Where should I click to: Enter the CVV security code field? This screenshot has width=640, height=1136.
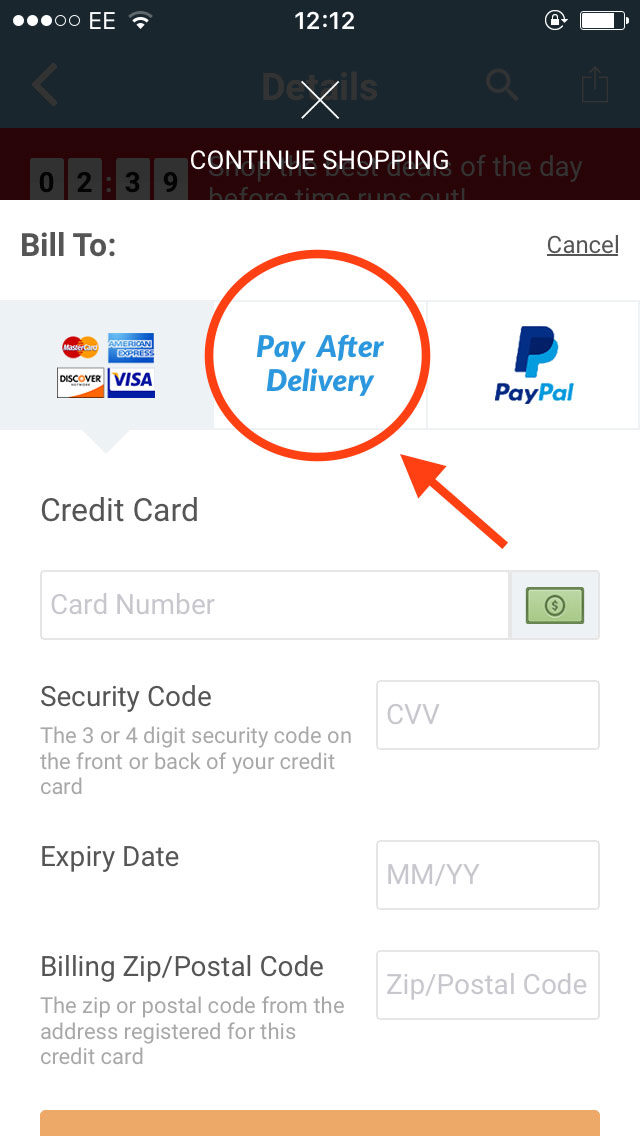point(487,715)
